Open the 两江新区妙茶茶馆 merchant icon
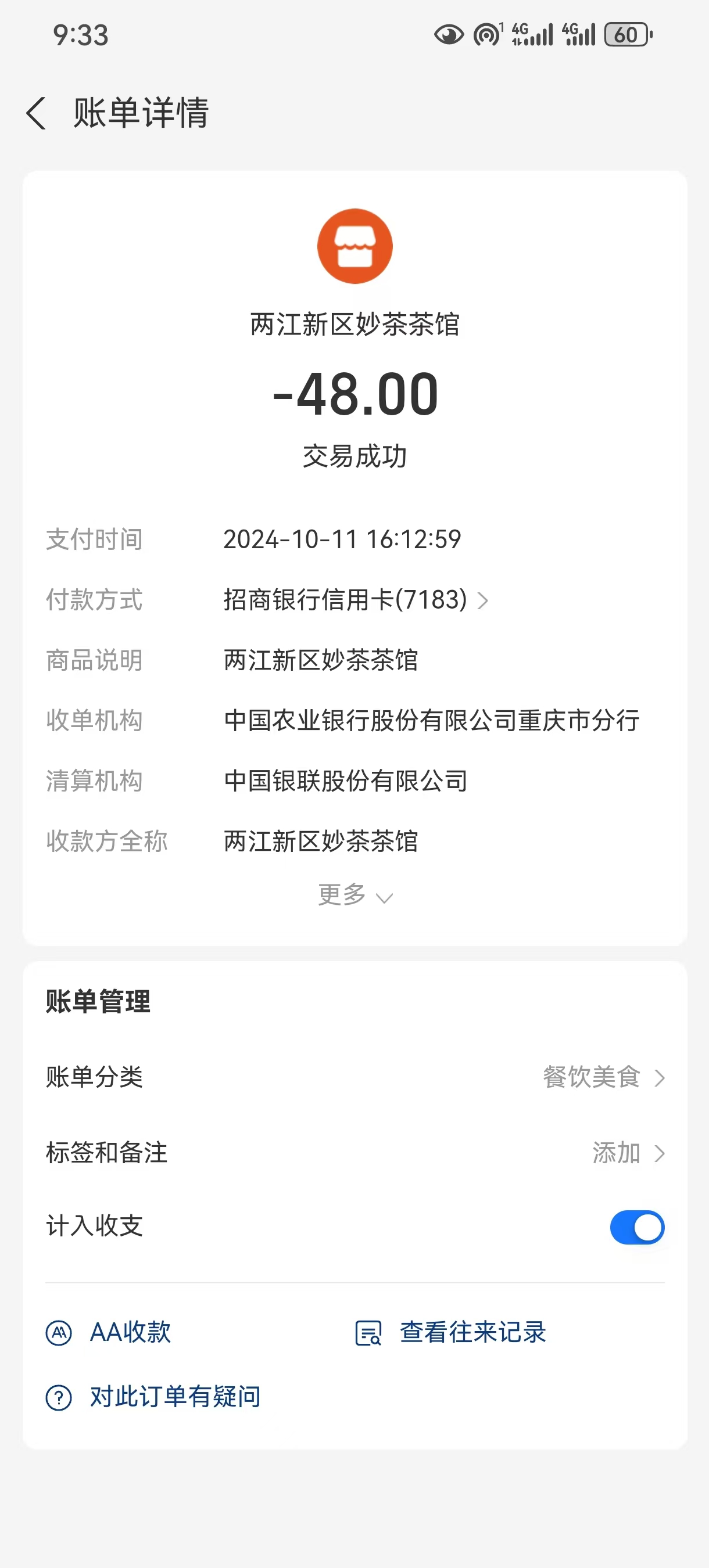 [354, 246]
